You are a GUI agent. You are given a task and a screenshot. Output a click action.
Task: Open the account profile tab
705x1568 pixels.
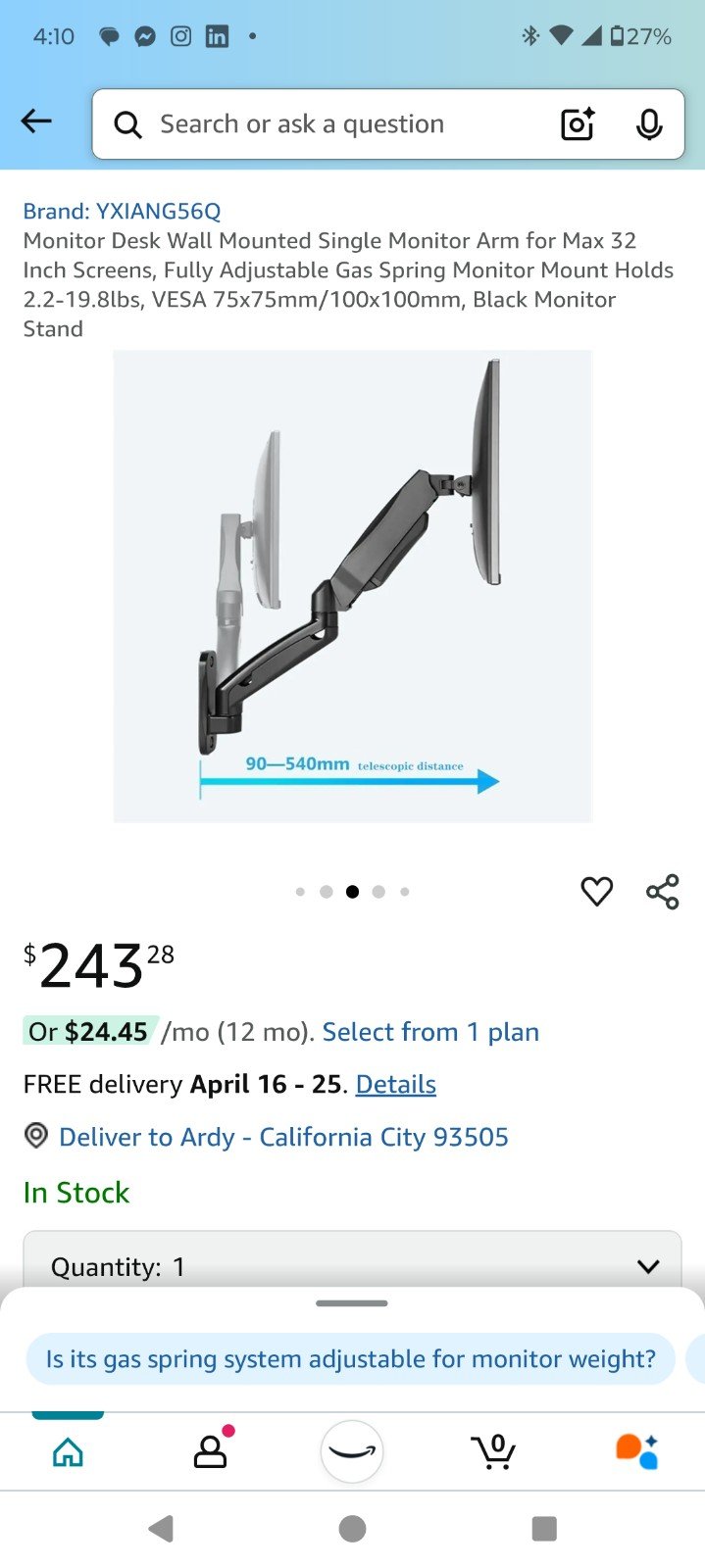tap(211, 1451)
